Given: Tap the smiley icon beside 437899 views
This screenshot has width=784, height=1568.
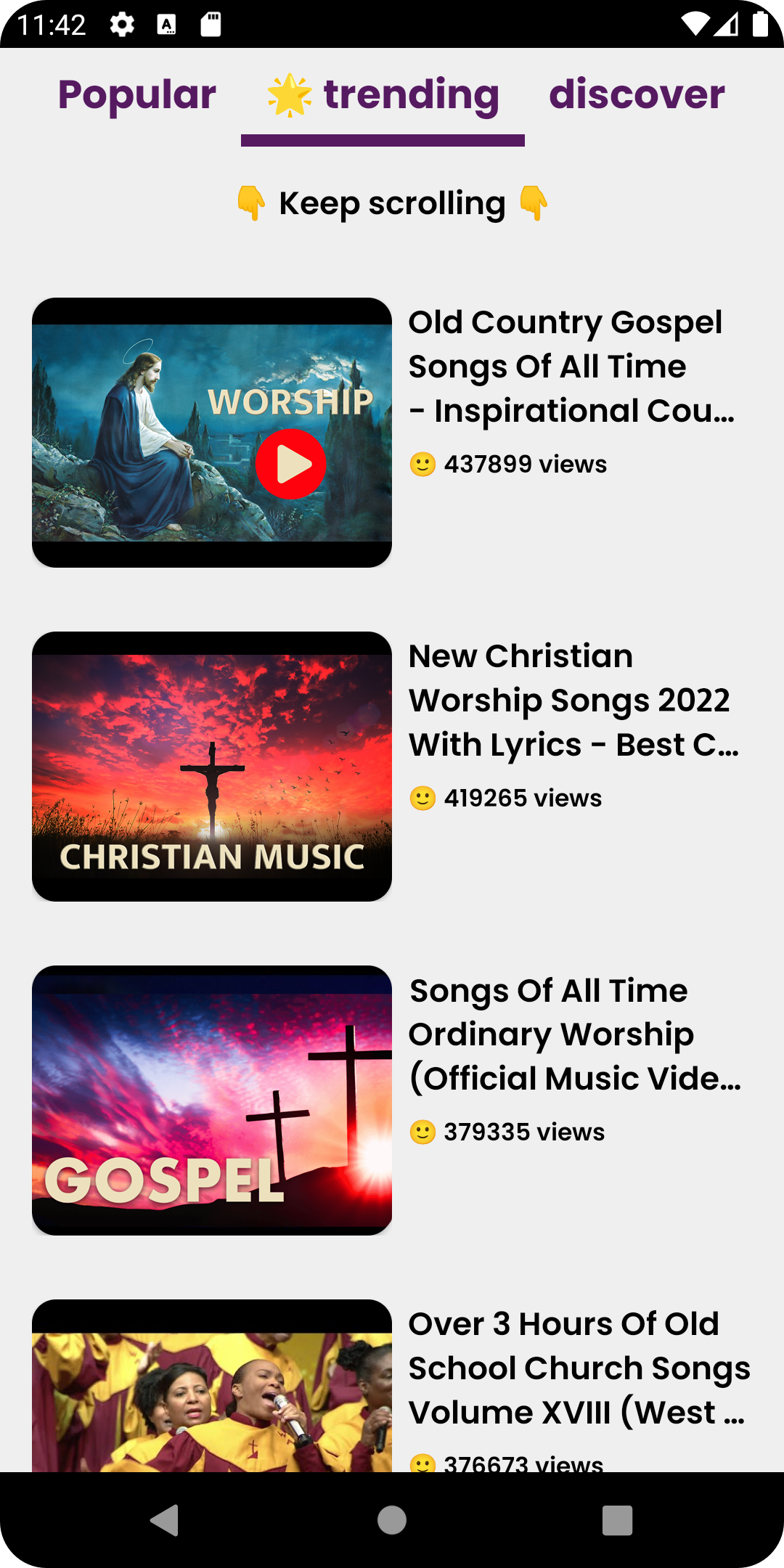Looking at the screenshot, I should click(x=424, y=463).
